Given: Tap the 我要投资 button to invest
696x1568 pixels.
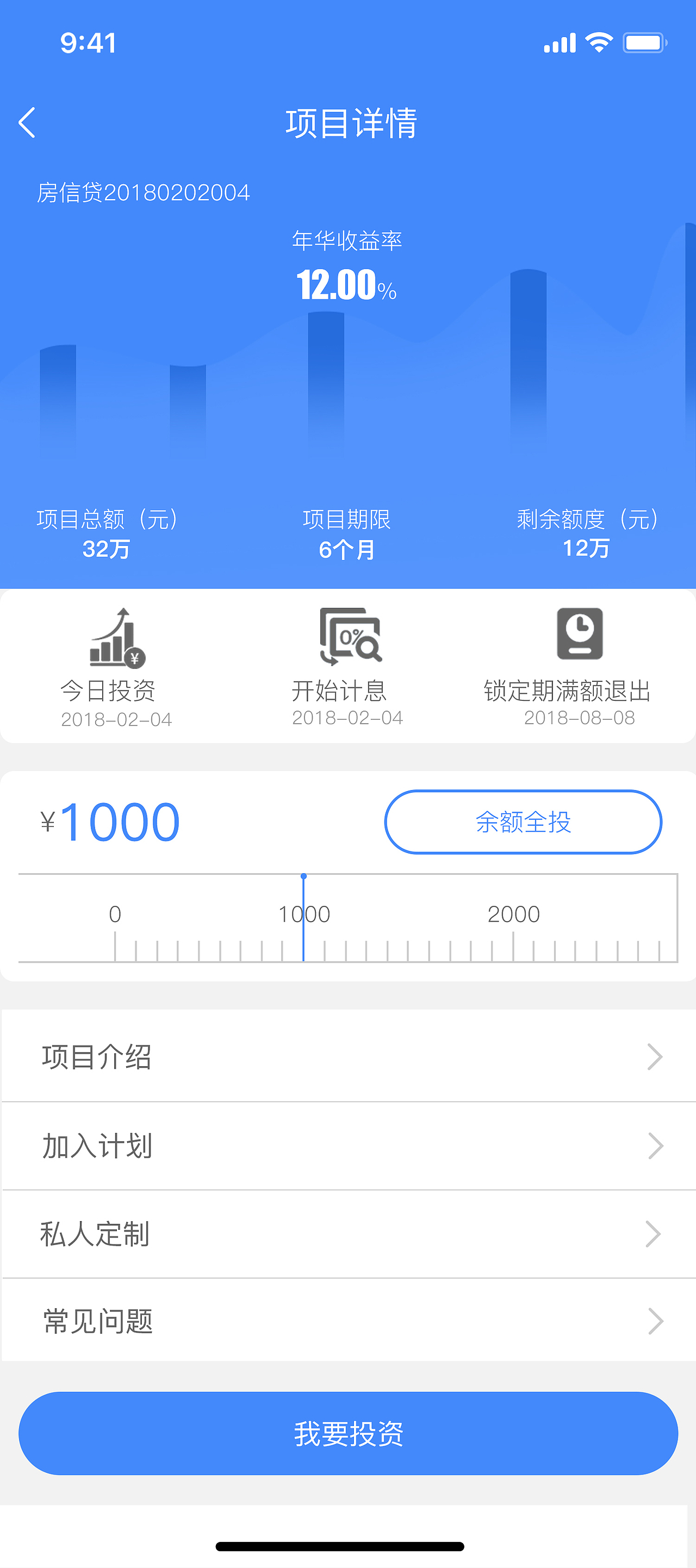Looking at the screenshot, I should (347, 1434).
